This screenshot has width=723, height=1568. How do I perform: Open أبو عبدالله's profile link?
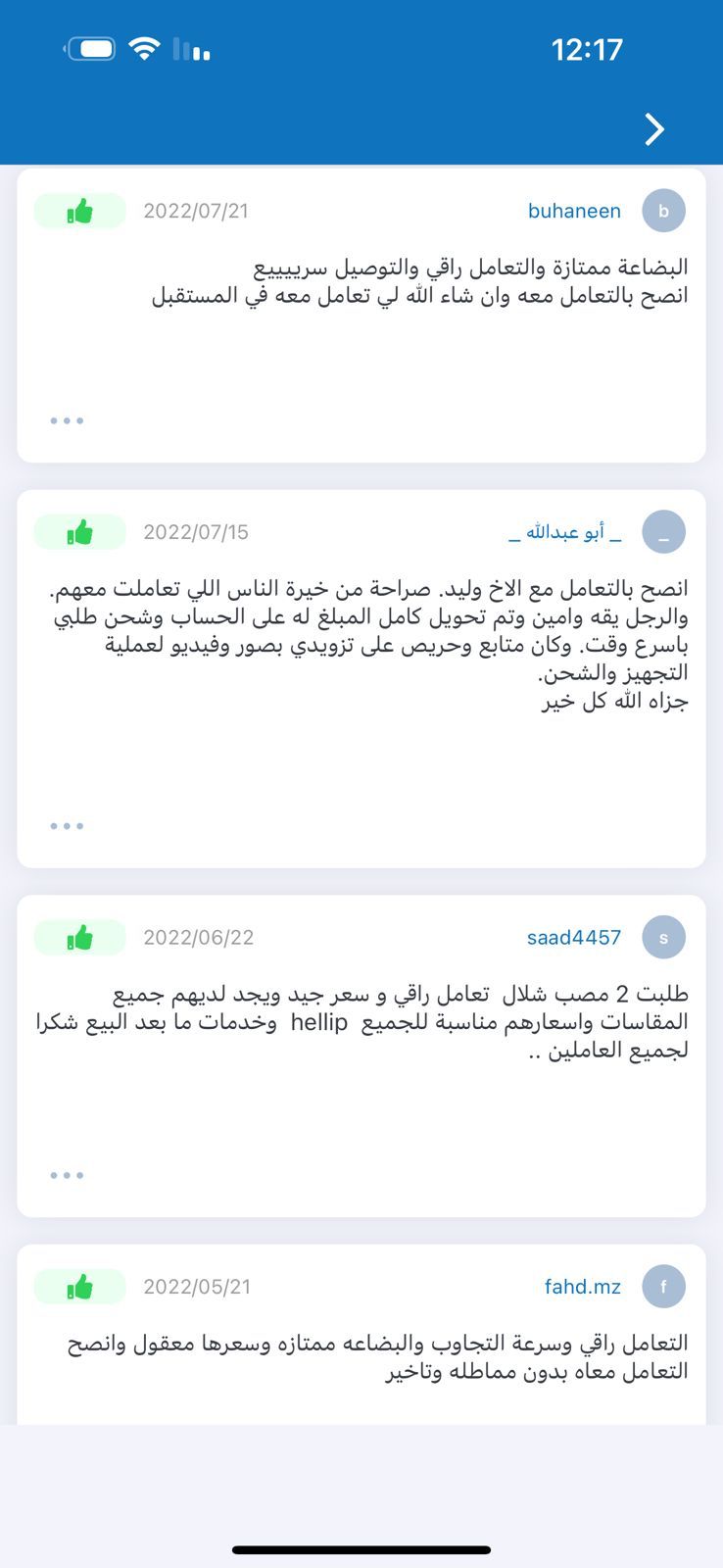pyautogui.click(x=565, y=532)
